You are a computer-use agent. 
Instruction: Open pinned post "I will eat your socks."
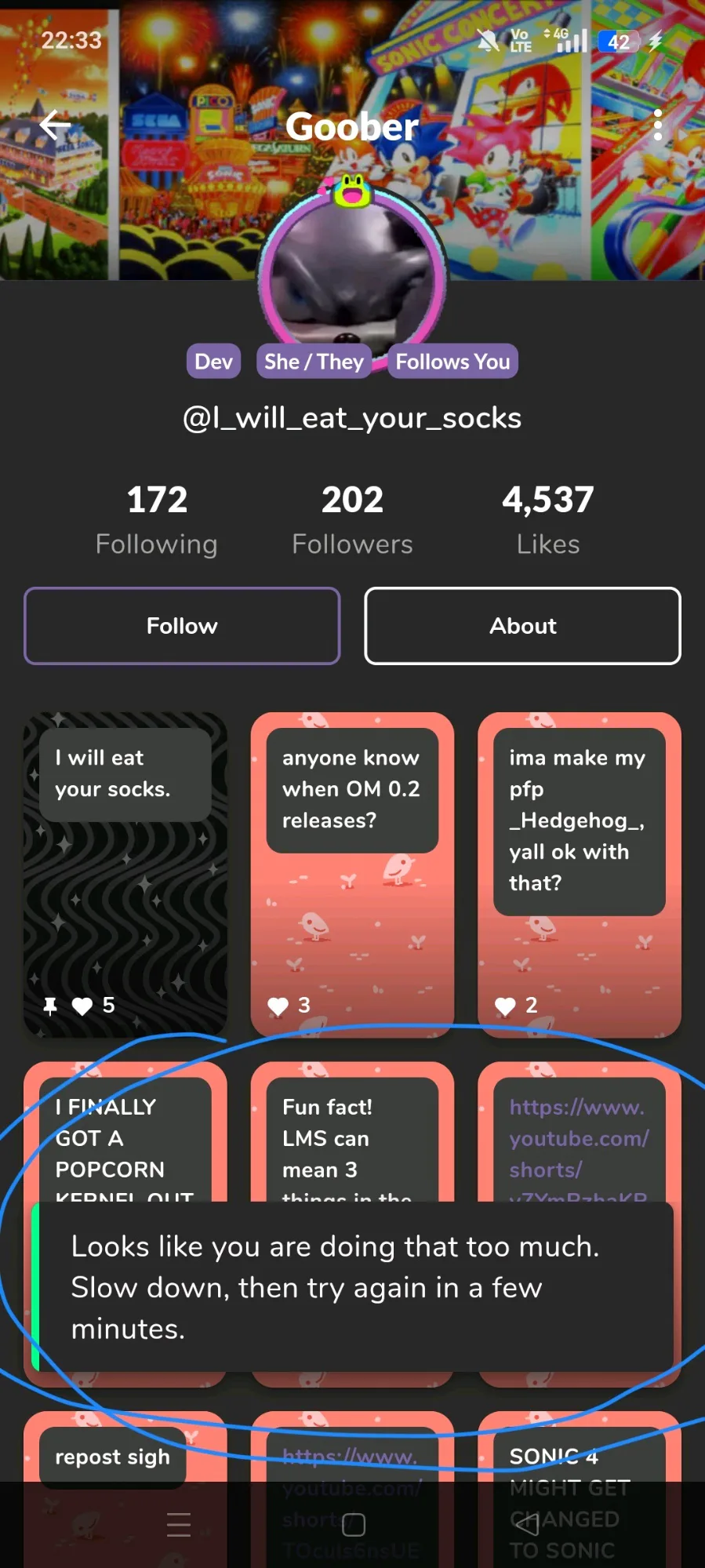(x=125, y=875)
